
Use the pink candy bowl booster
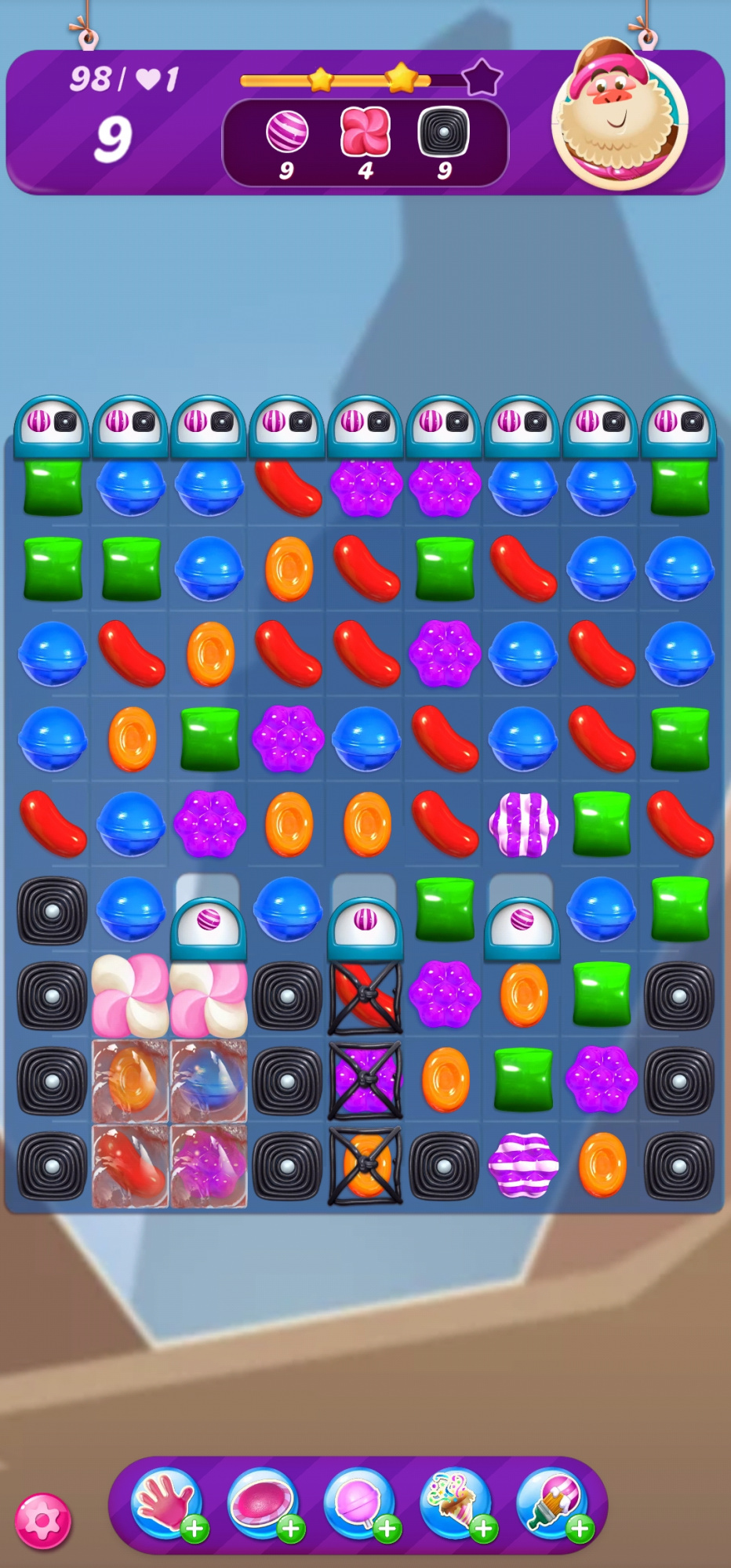pos(263,1502)
